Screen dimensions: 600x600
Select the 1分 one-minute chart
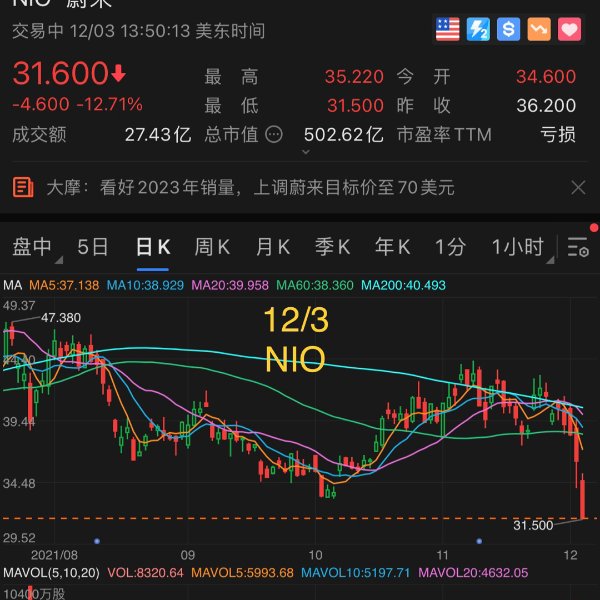click(x=449, y=247)
